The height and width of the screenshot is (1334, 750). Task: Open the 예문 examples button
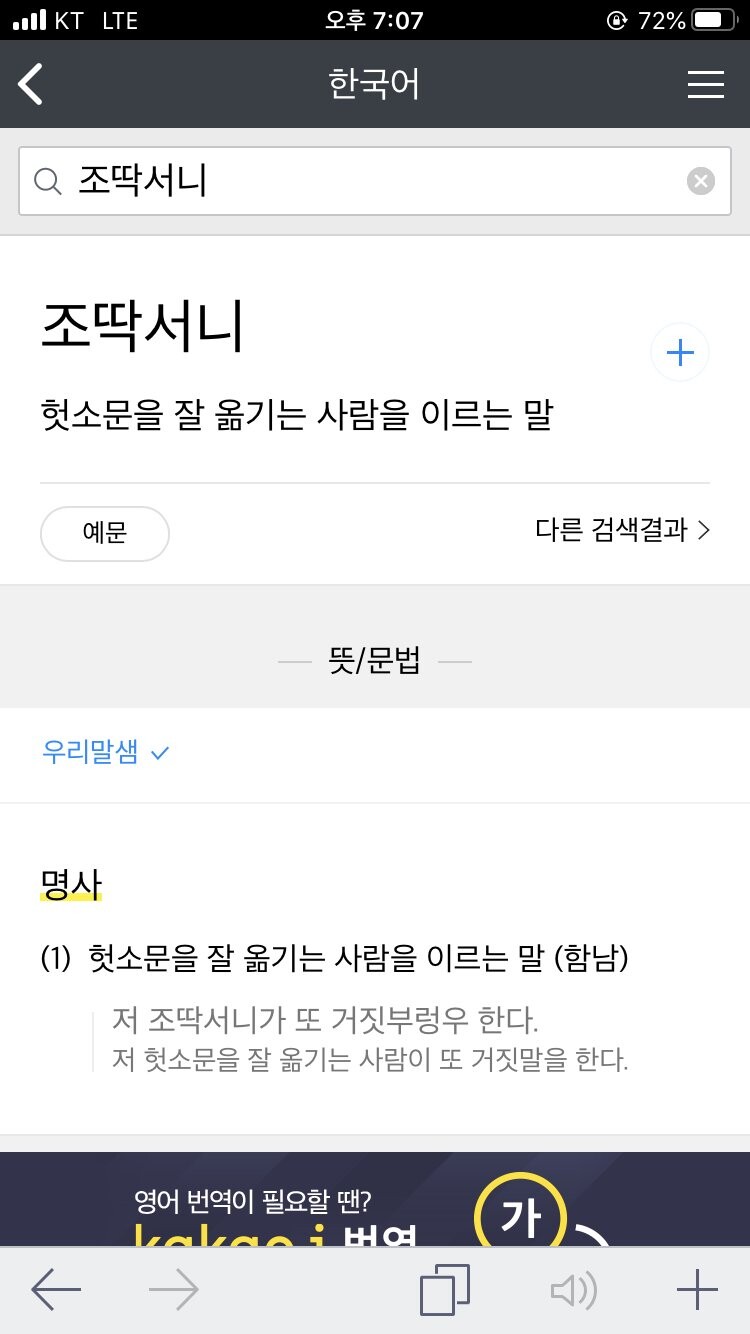tap(105, 533)
